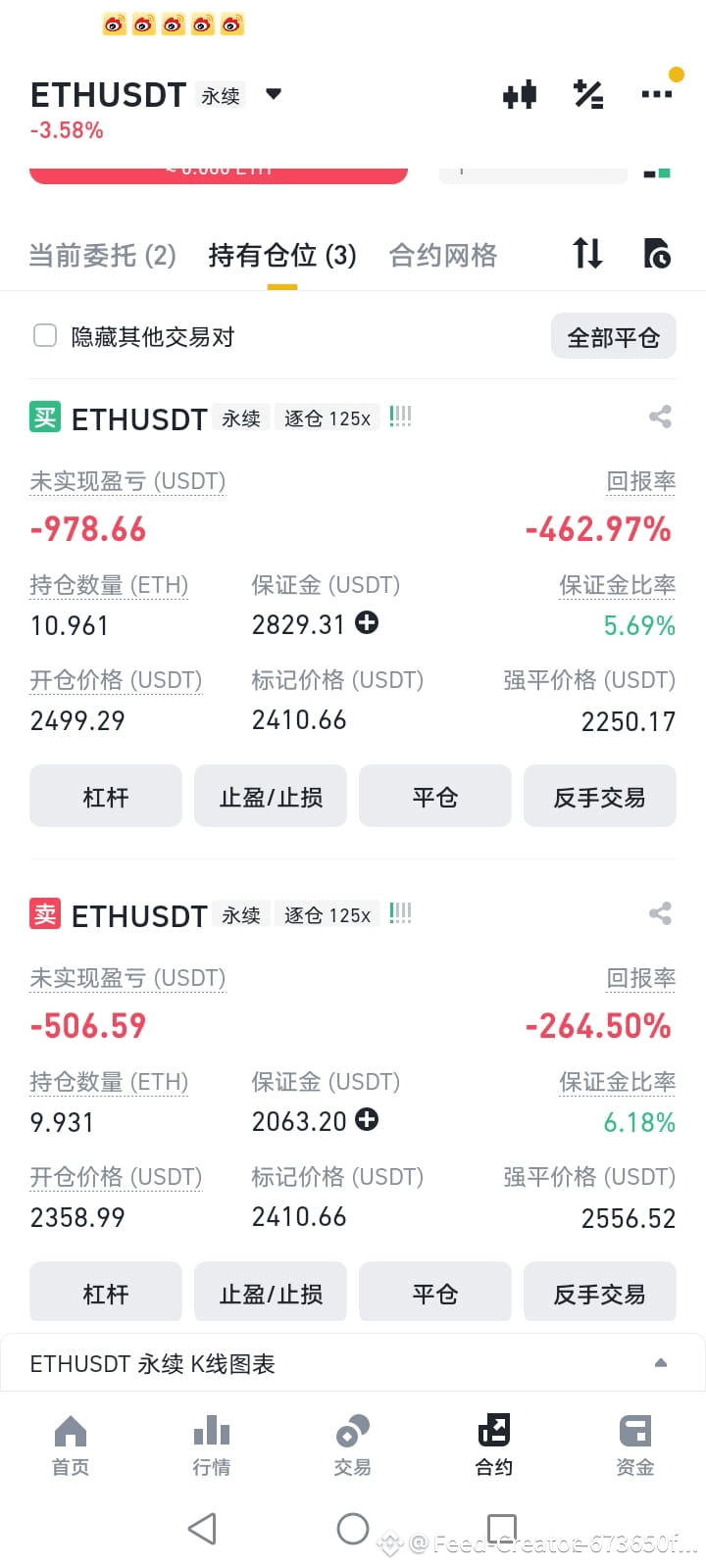Tap 平仓 on the long (买) position
This screenshot has height=1568, width=706.
(435, 796)
